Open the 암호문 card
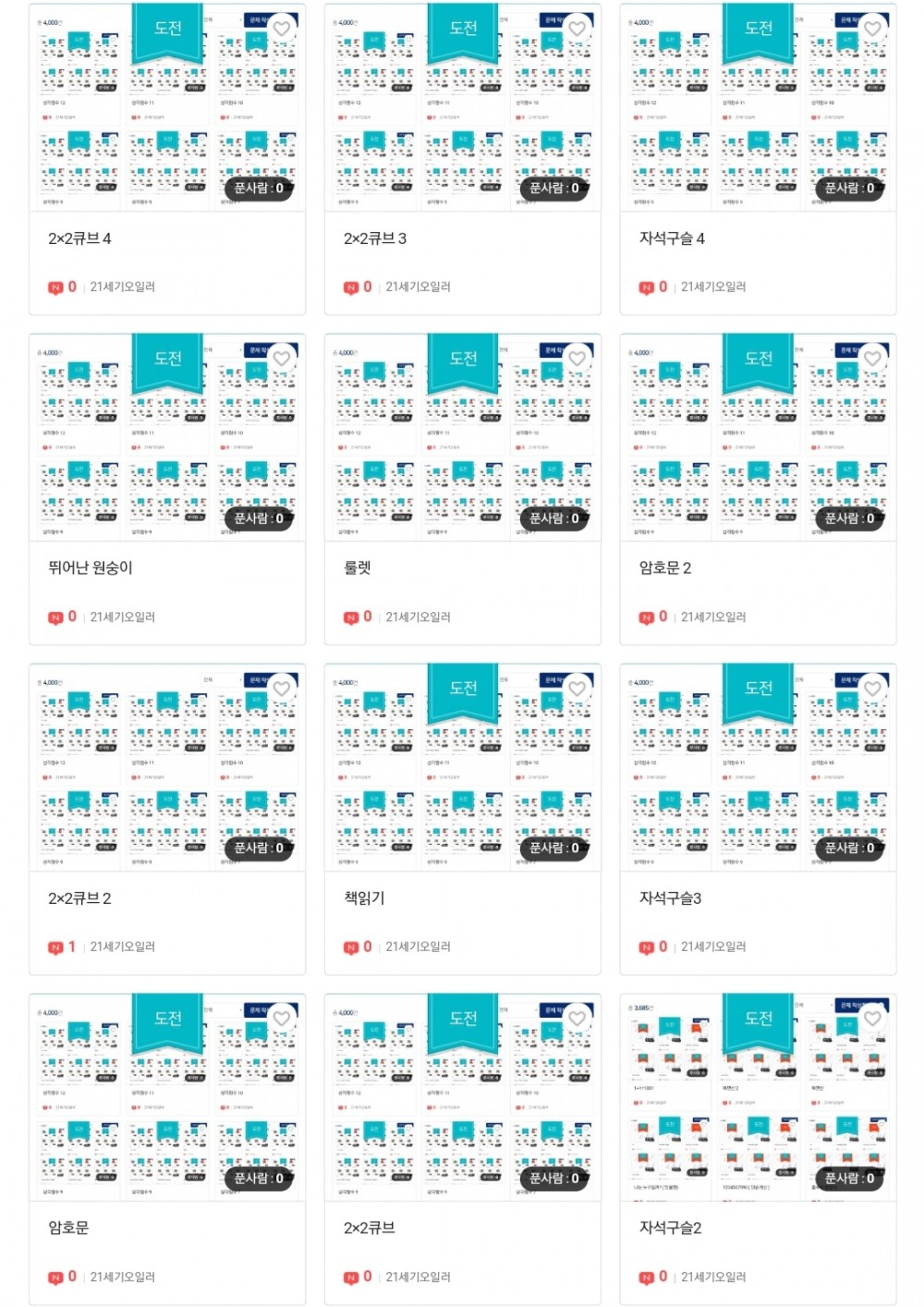 click(68, 1228)
